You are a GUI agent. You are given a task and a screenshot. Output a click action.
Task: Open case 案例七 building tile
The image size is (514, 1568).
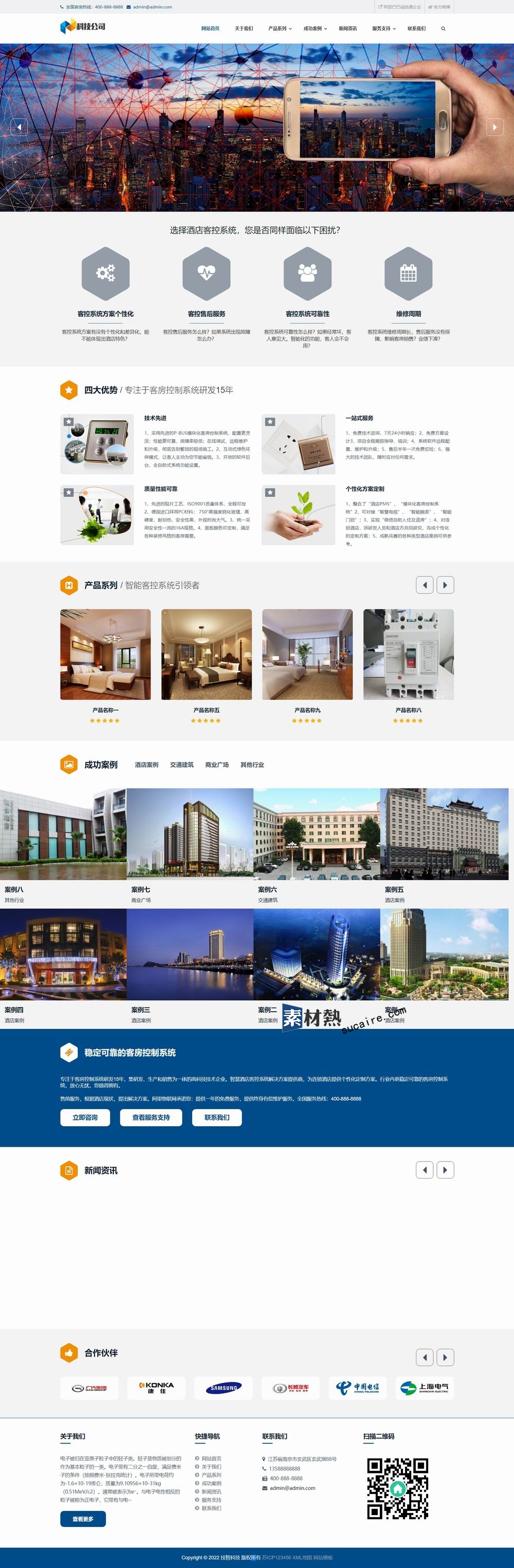point(190,834)
